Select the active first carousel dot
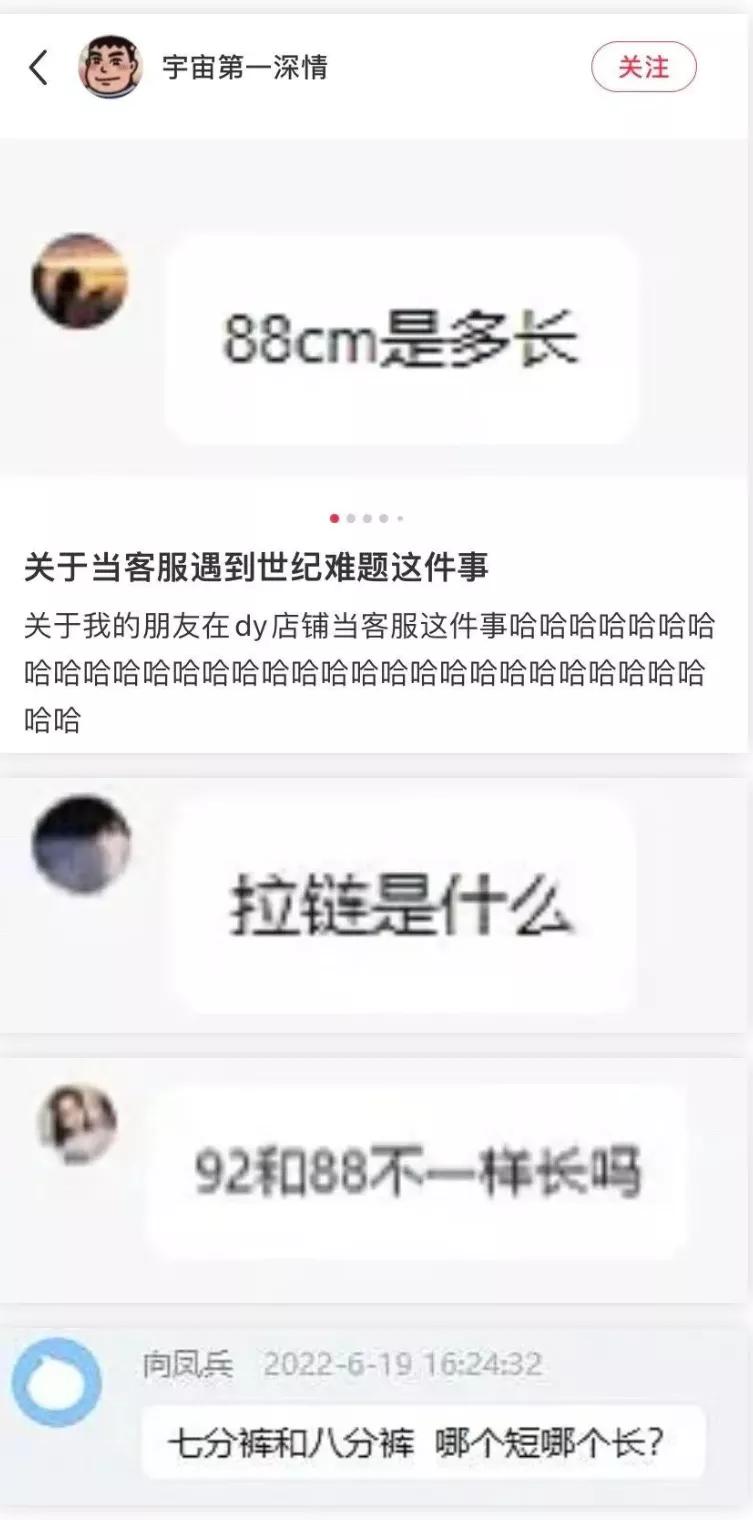 [332, 518]
